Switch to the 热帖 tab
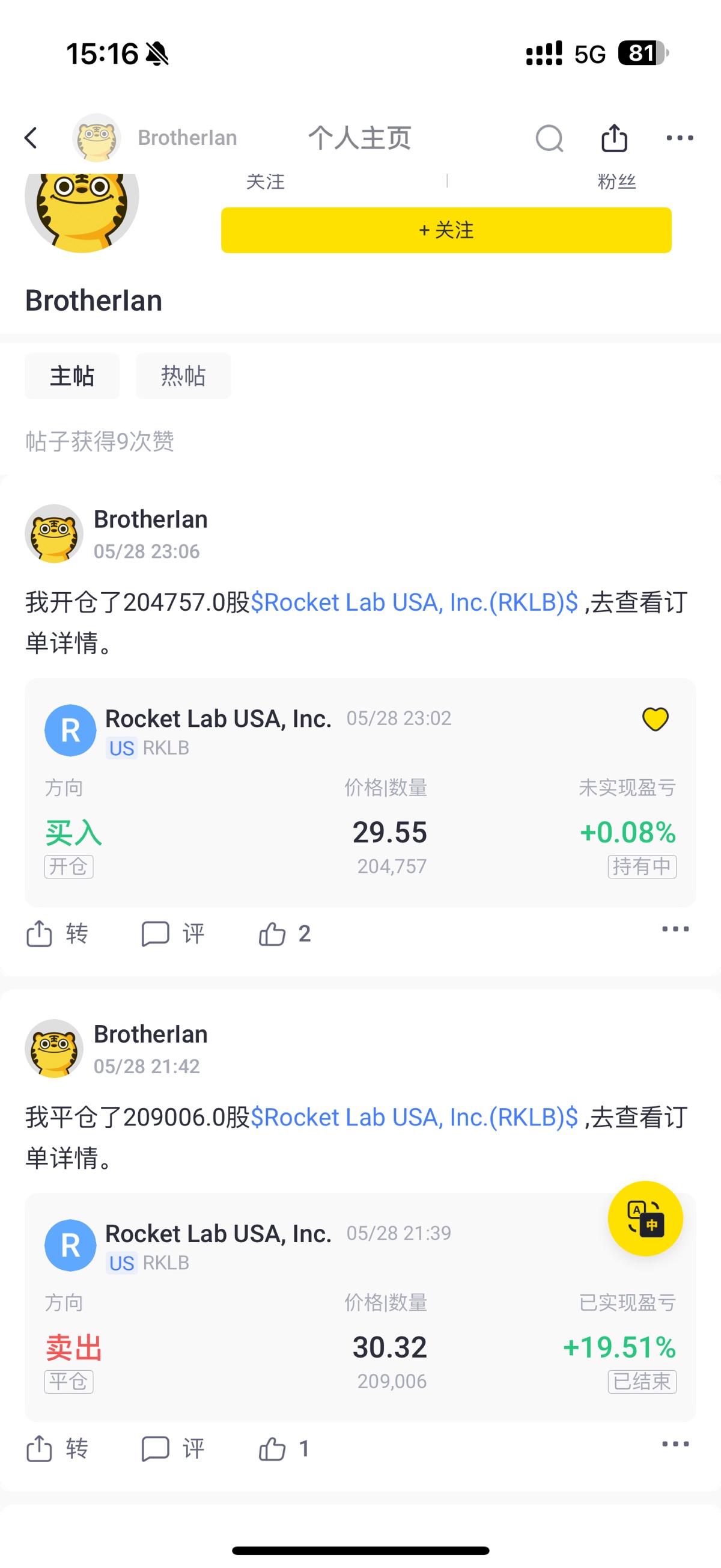Screen dimensions: 721x1568 [x=183, y=376]
